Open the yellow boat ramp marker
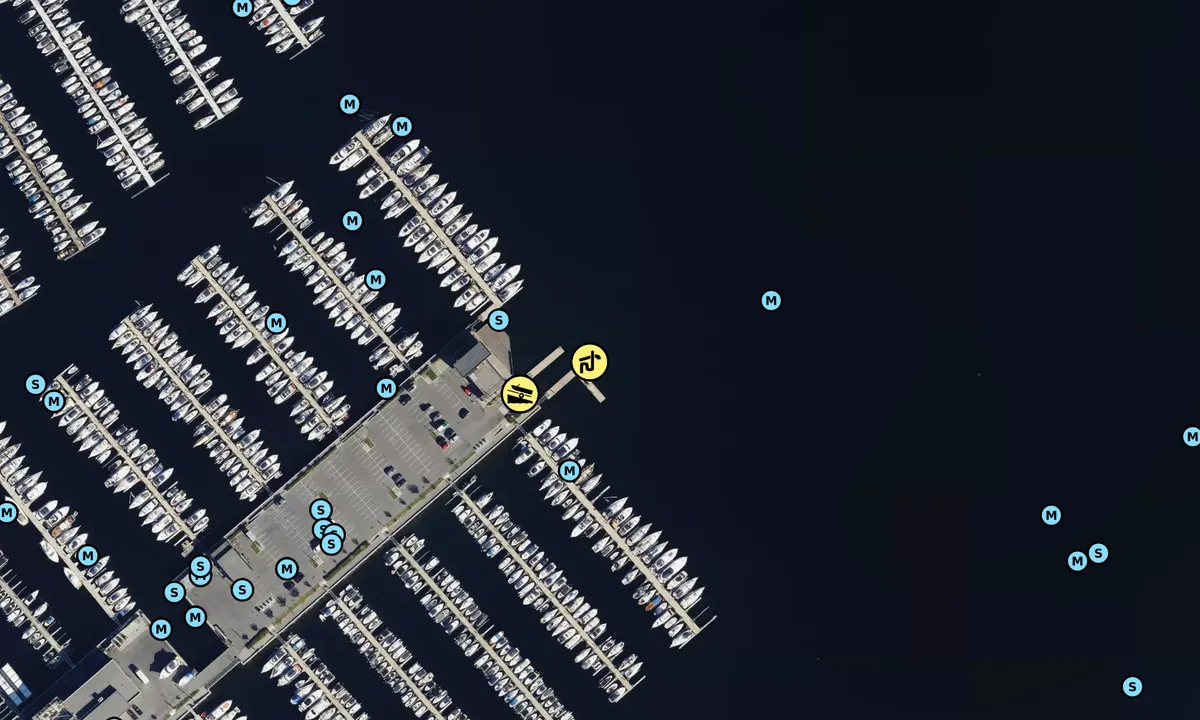The width and height of the screenshot is (1200, 720). click(x=519, y=393)
